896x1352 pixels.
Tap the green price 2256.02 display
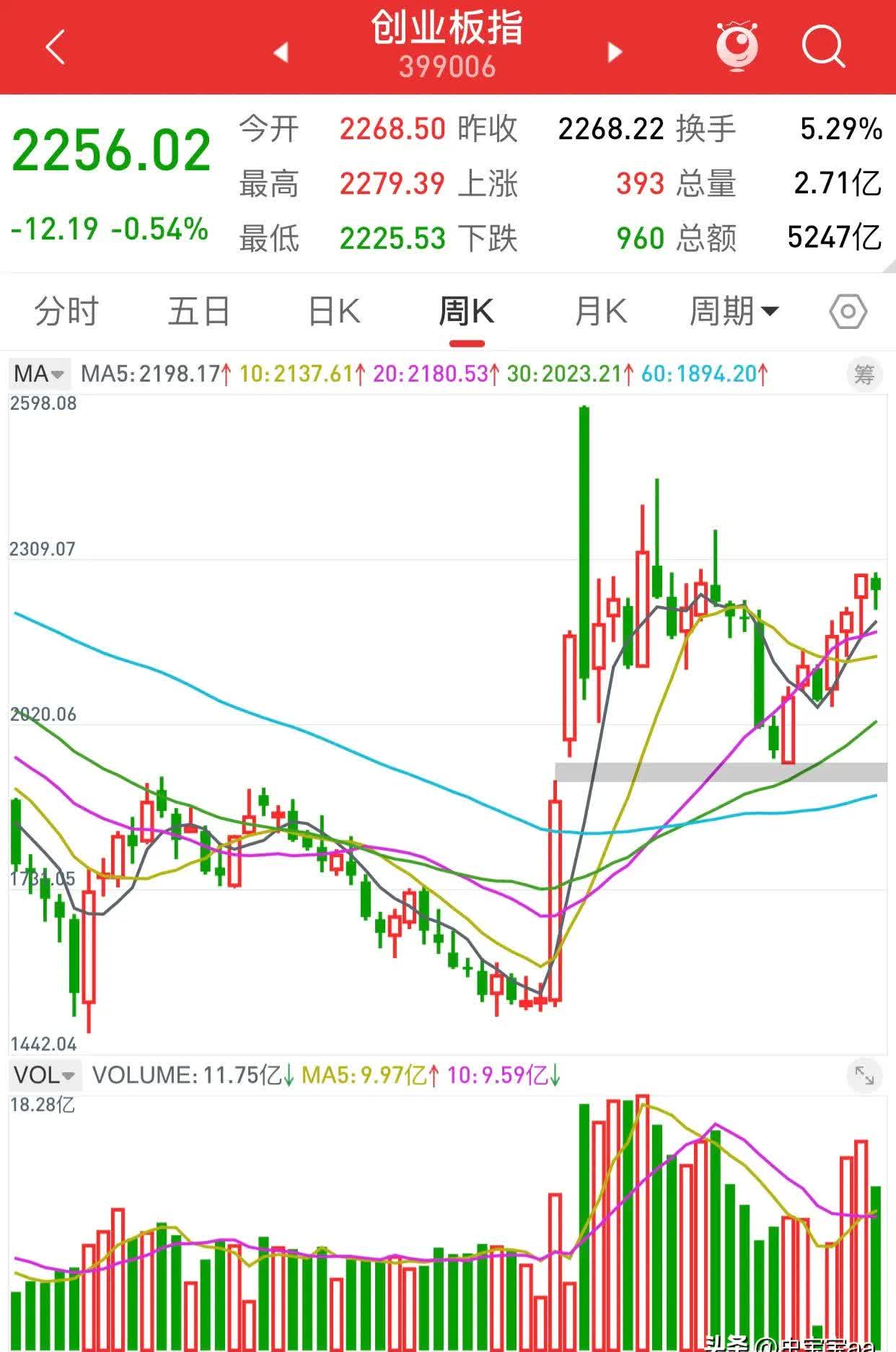pos(113,148)
